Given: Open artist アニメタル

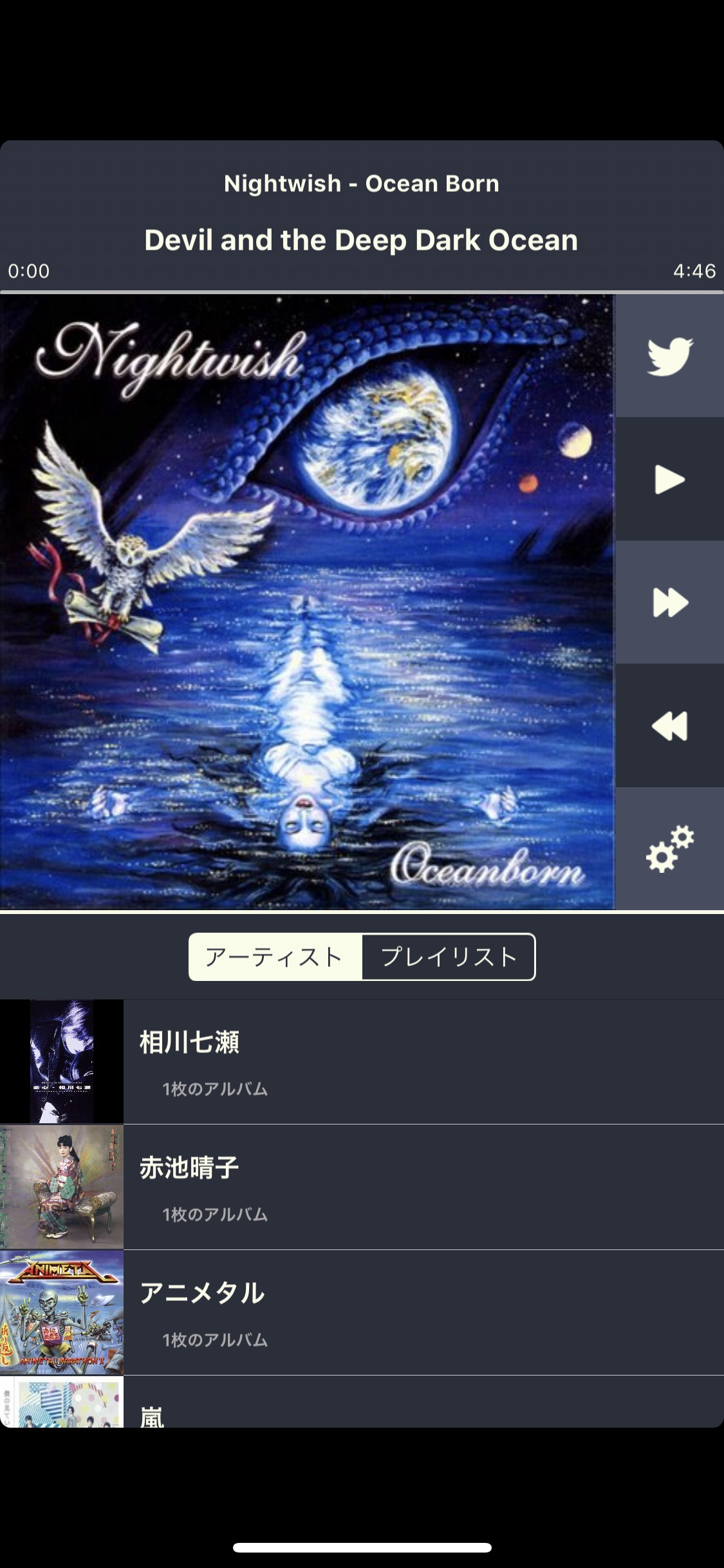Looking at the screenshot, I should point(360,1312).
